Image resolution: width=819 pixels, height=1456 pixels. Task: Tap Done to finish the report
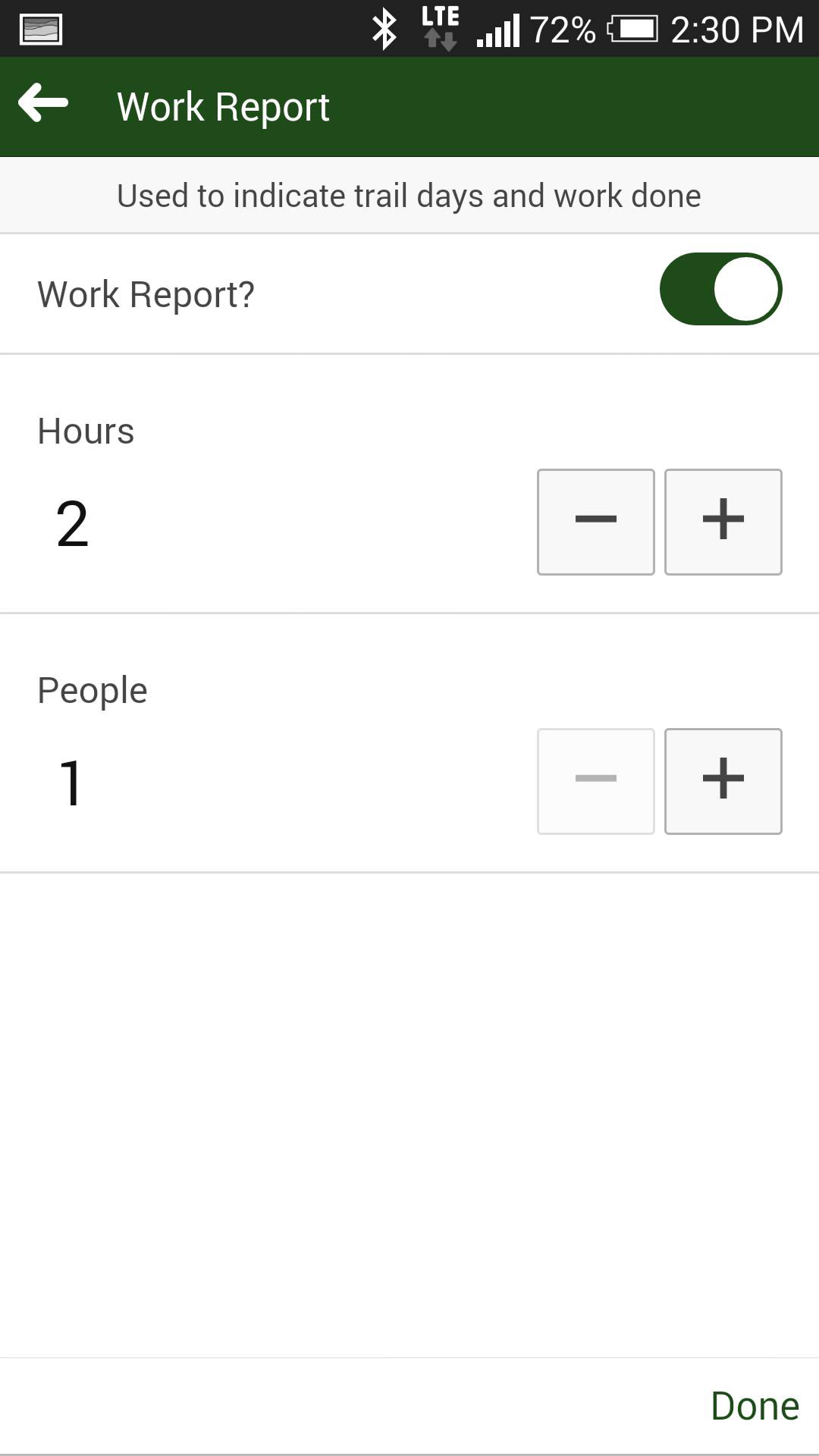pos(755,1406)
